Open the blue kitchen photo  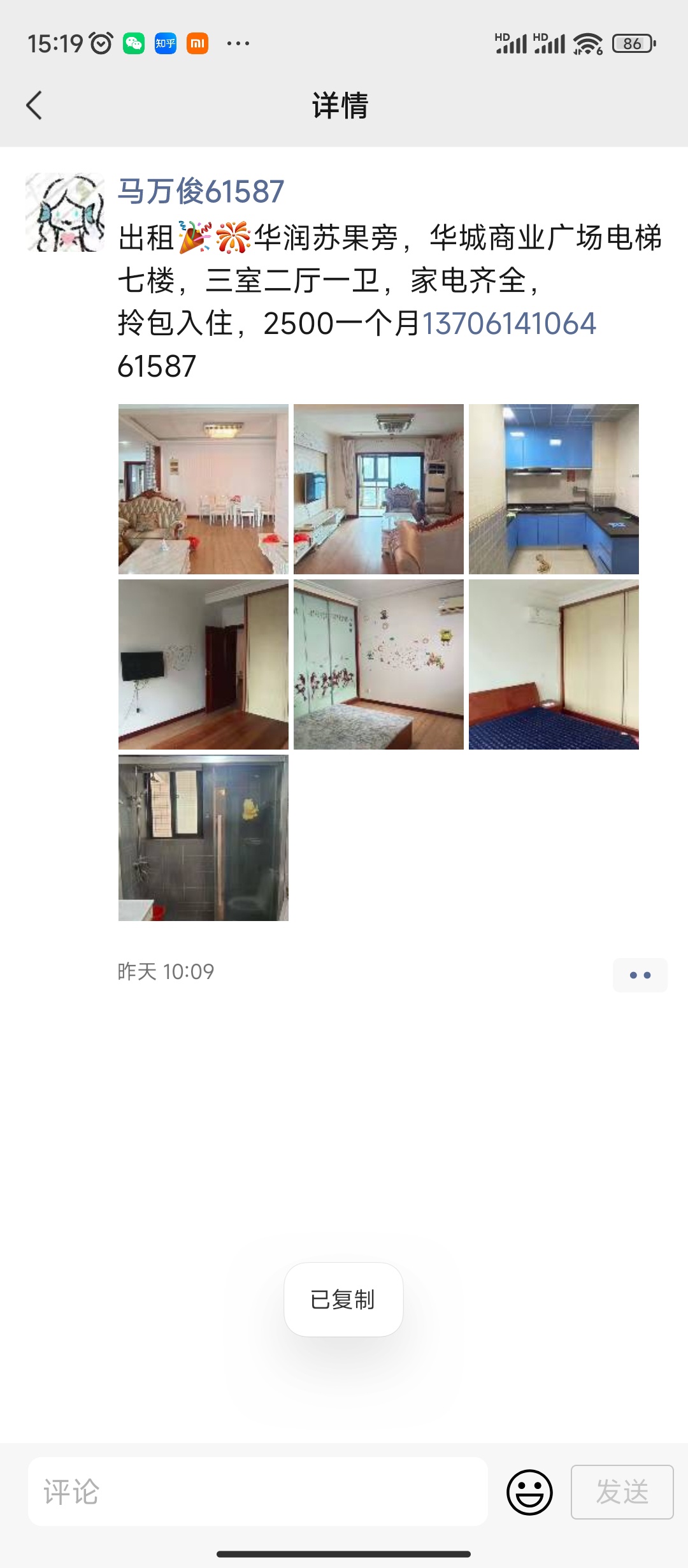[554, 489]
